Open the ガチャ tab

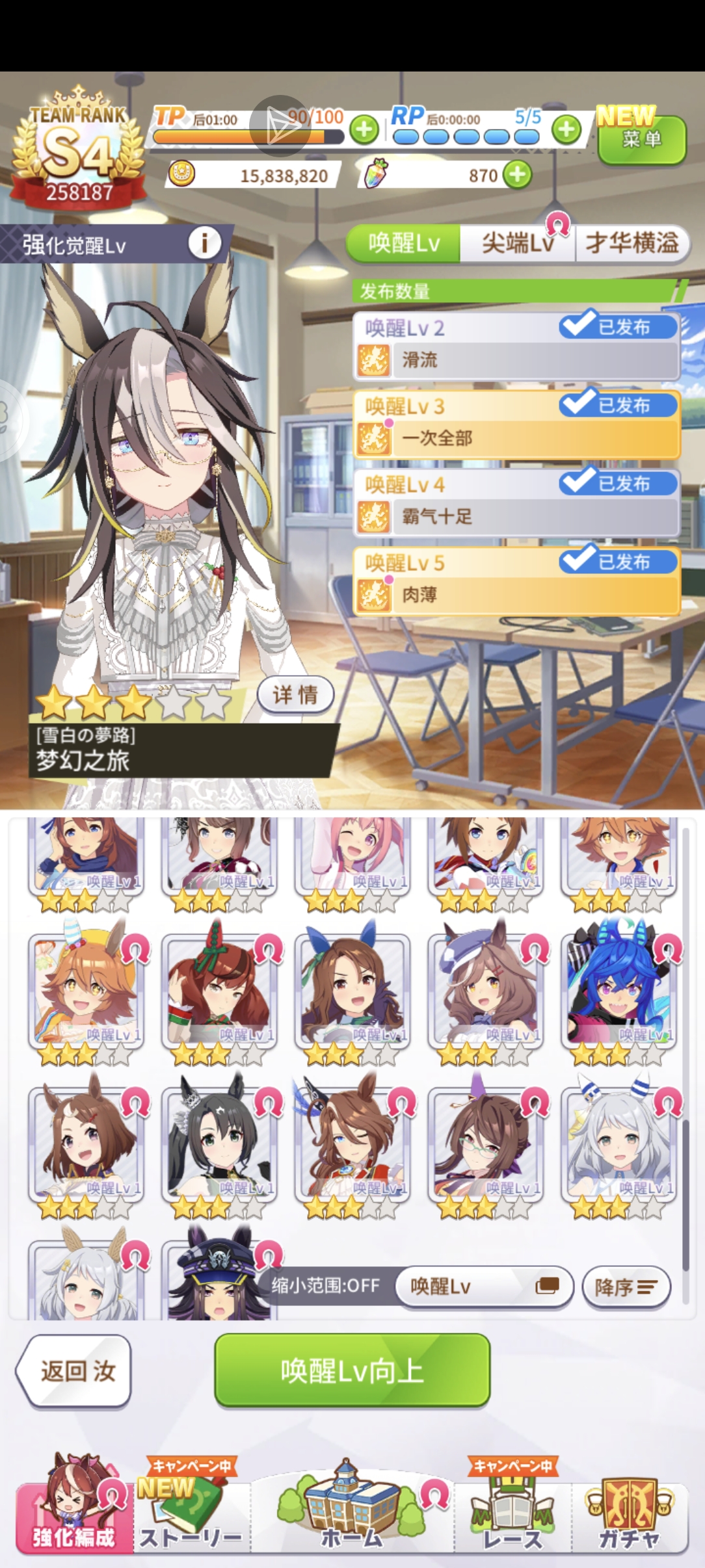629,1516
